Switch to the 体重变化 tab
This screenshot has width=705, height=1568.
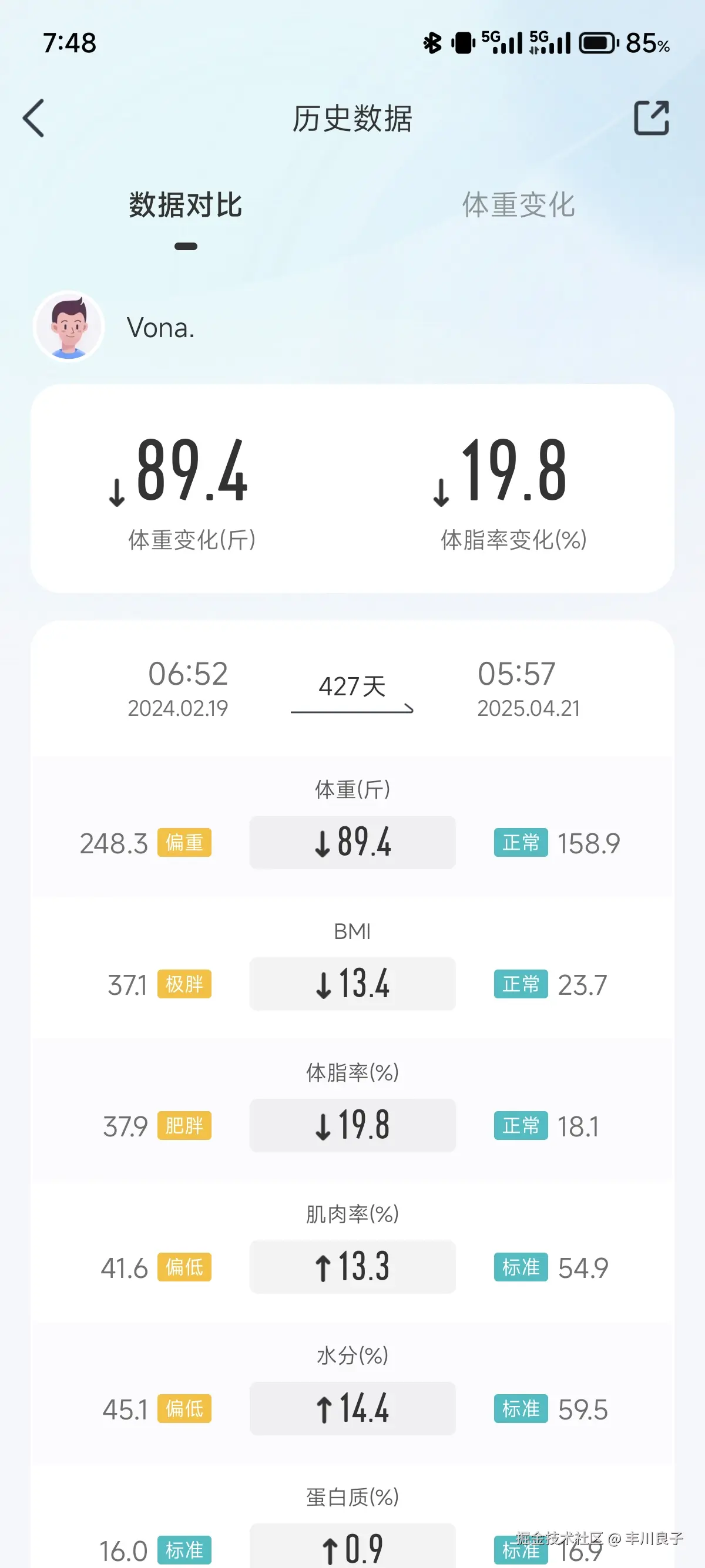point(519,206)
